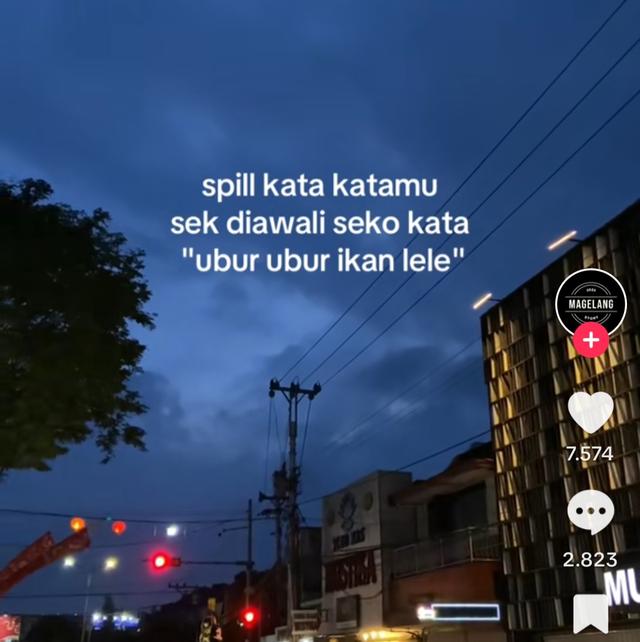Like the video with the heart icon

click(590, 413)
